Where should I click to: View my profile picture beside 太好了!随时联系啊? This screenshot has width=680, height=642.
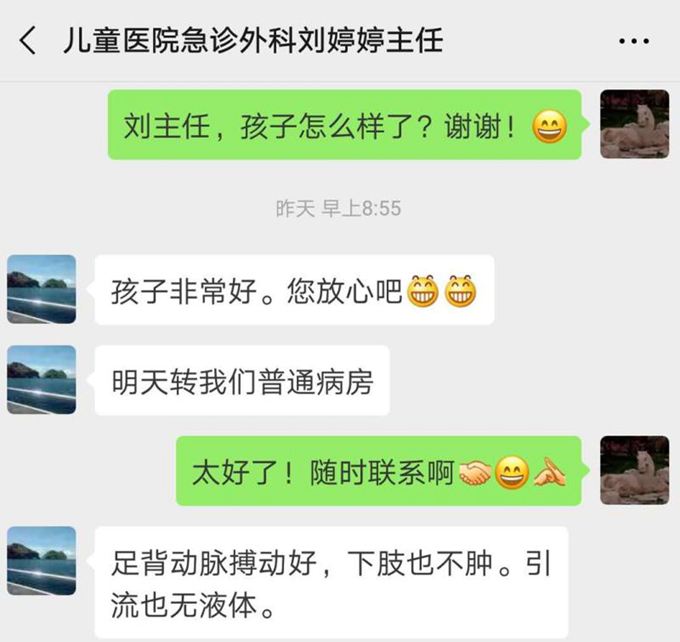(634, 470)
